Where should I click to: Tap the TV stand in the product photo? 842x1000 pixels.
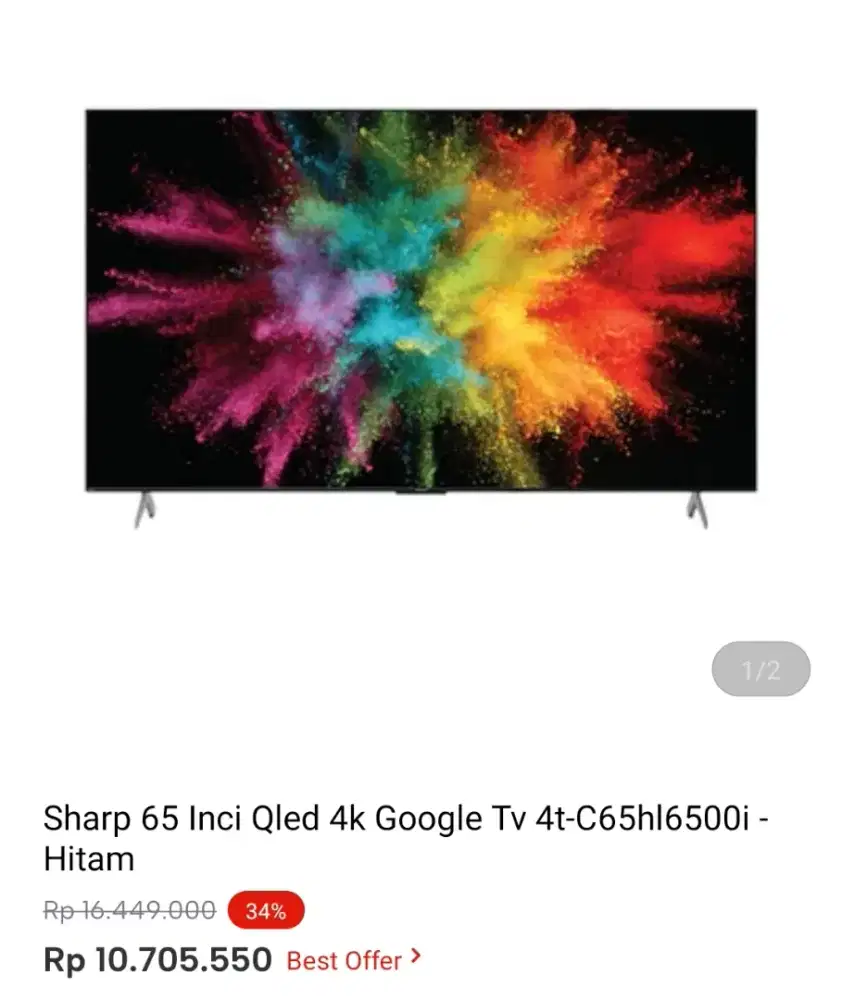[145, 510]
